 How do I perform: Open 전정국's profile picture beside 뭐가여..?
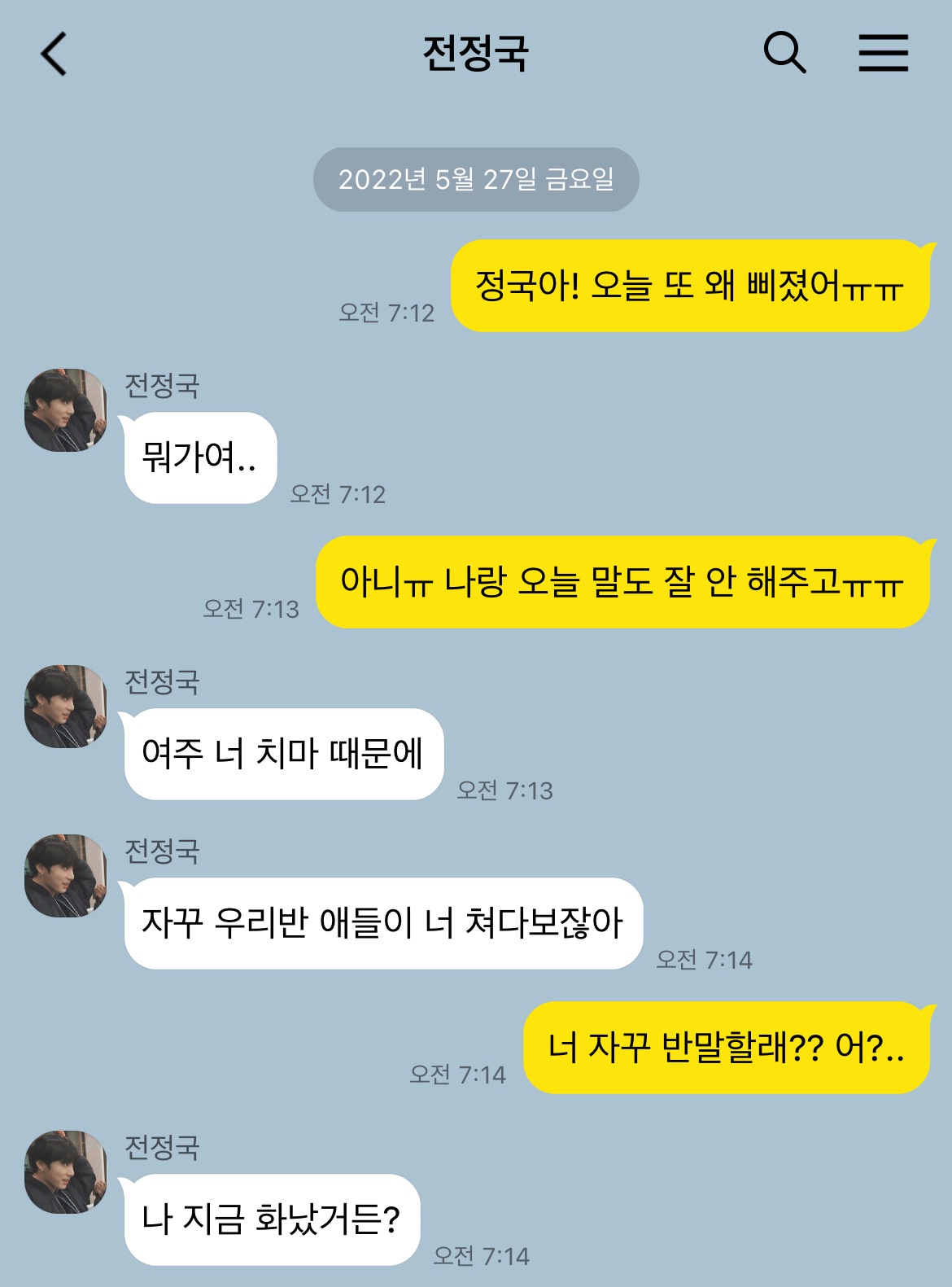click(66, 409)
